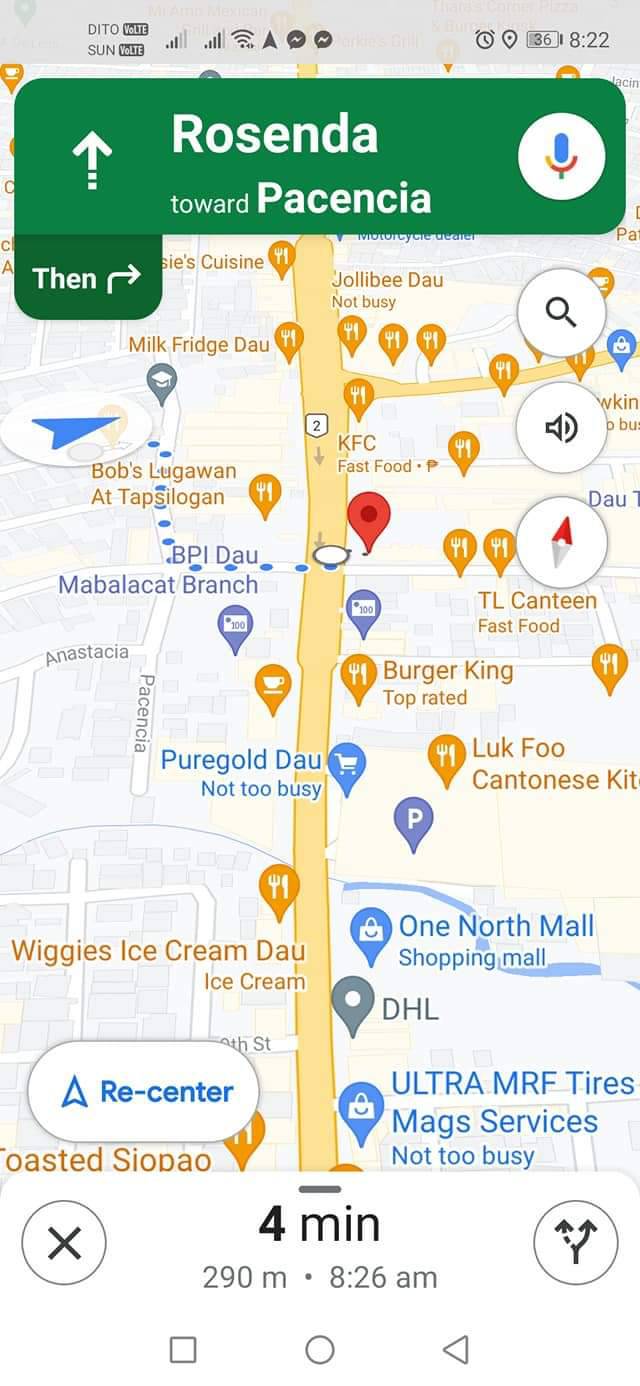
Task: Re-center the map on current location
Action: tap(145, 1092)
